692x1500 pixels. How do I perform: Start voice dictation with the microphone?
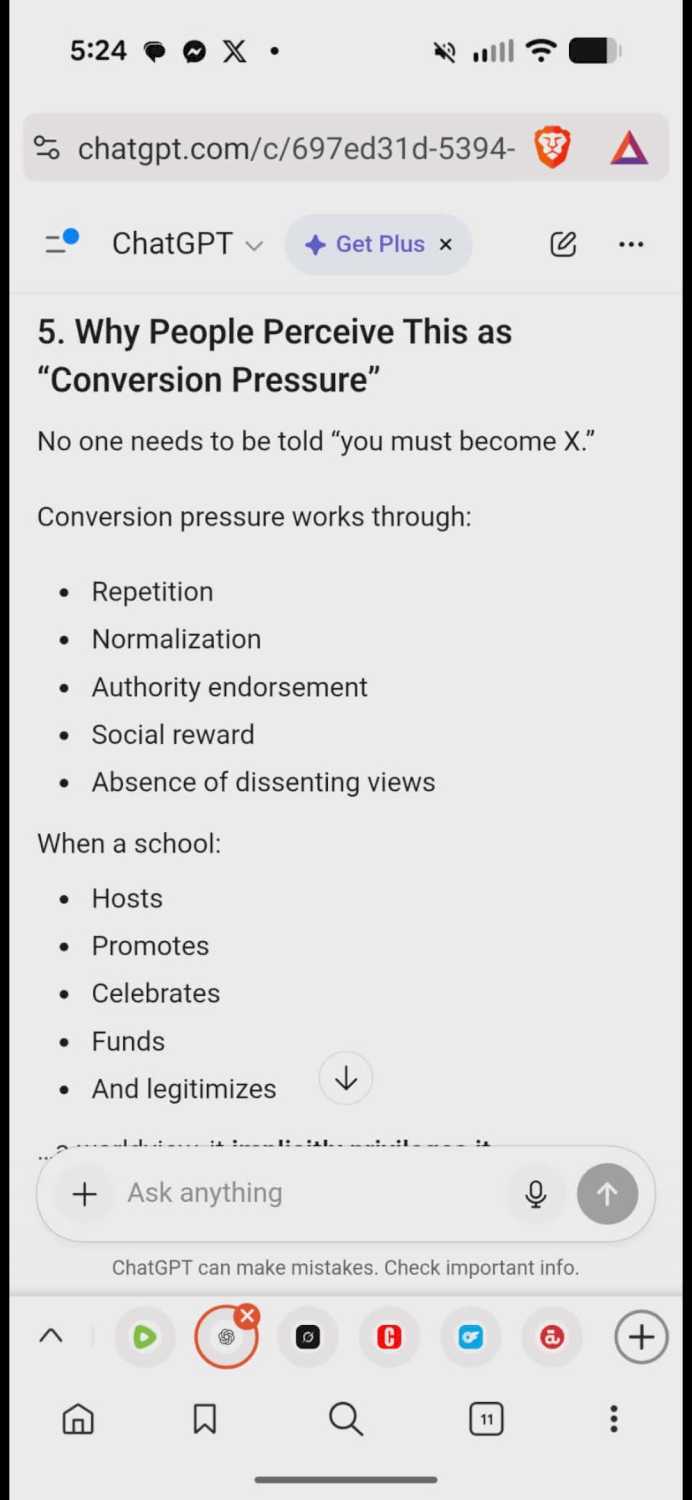pyautogui.click(x=536, y=1193)
